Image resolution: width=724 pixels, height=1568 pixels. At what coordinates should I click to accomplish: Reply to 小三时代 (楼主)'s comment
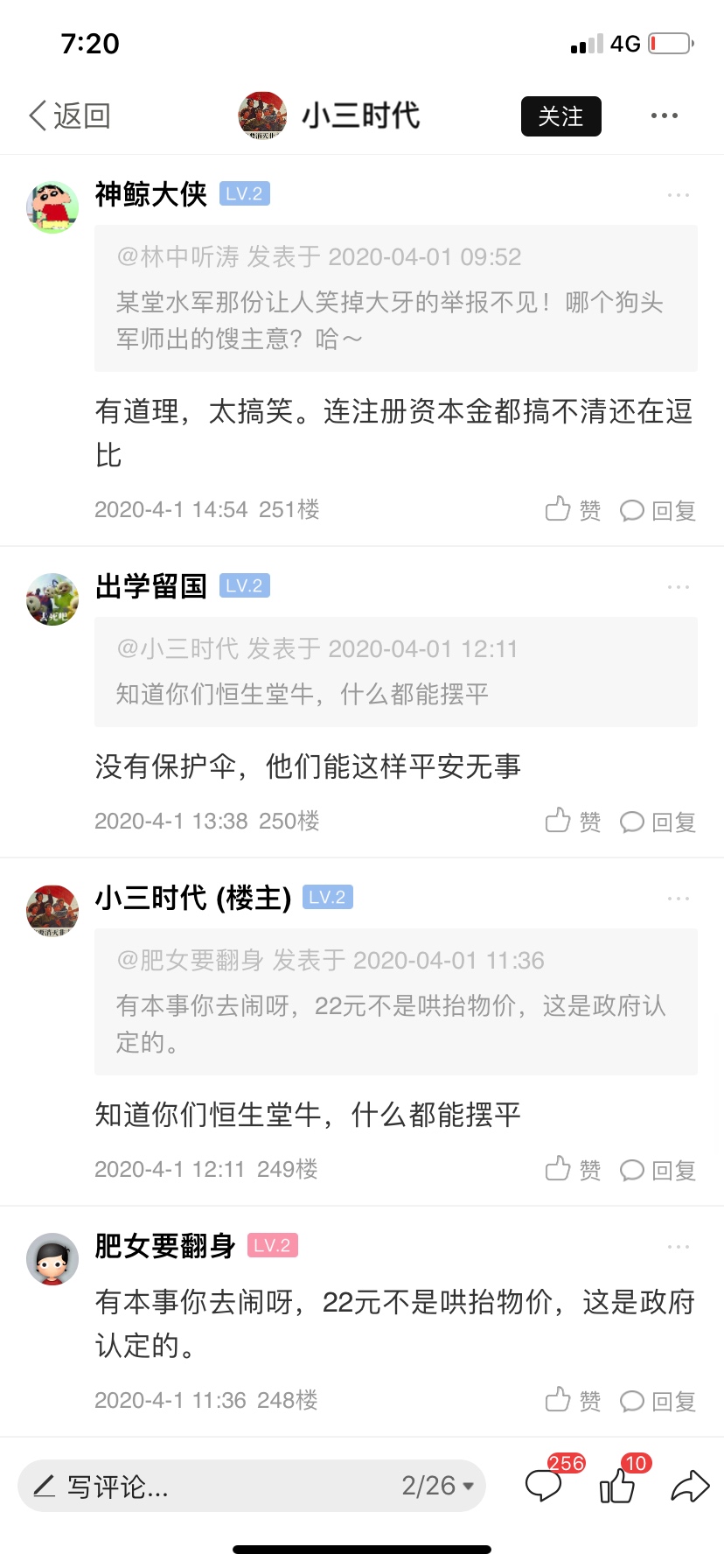pos(658,1170)
